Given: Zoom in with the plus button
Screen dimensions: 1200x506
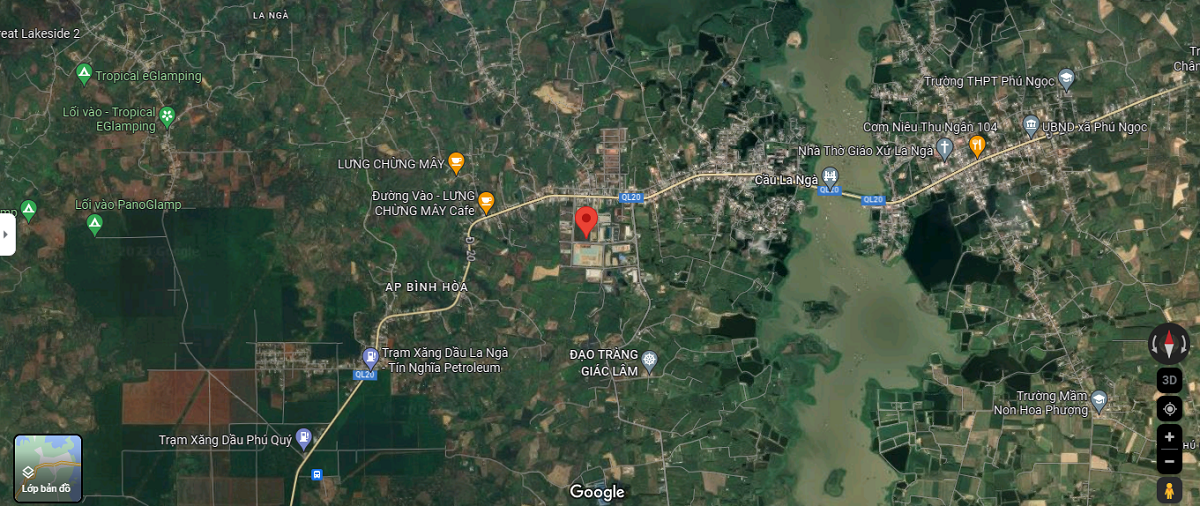Looking at the screenshot, I should pos(1169,437).
